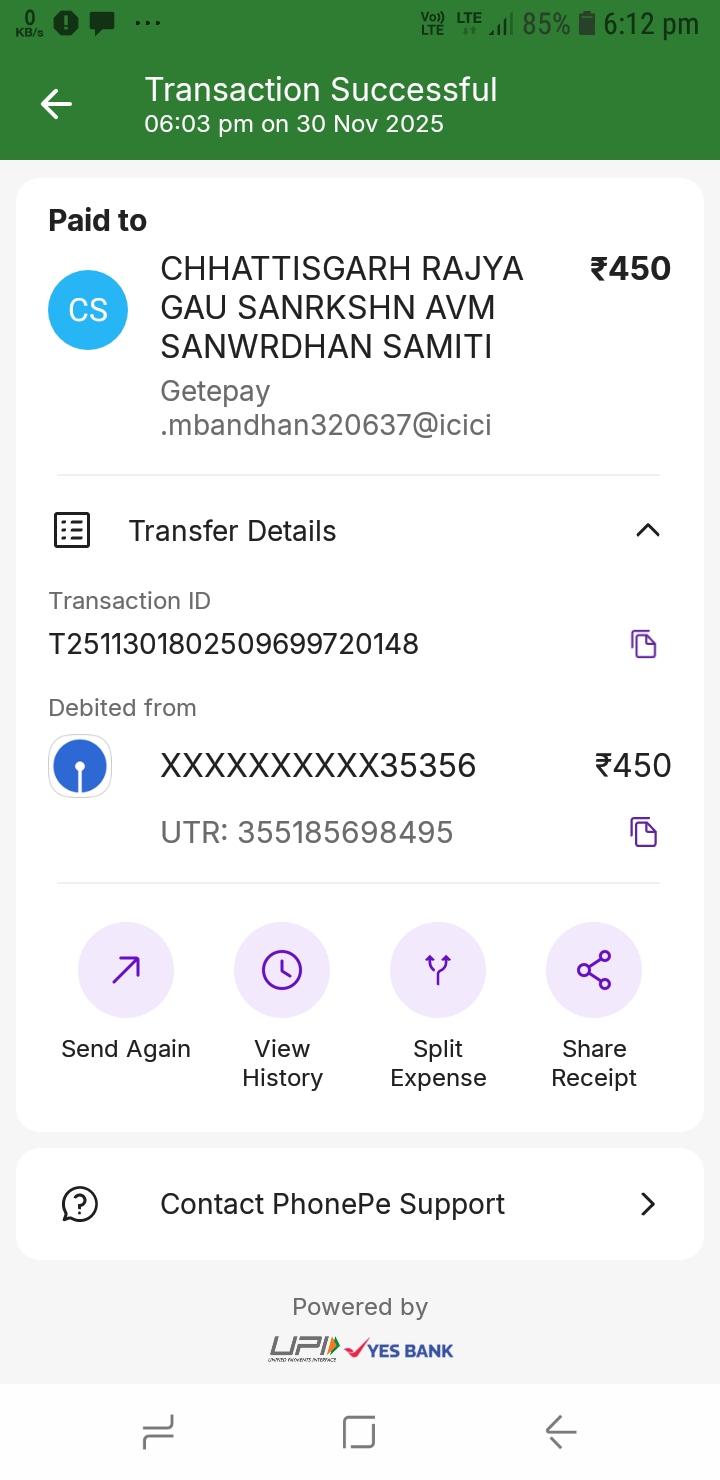Open recent apps from the navigation bar
The width and height of the screenshot is (720, 1480).
(159, 1432)
